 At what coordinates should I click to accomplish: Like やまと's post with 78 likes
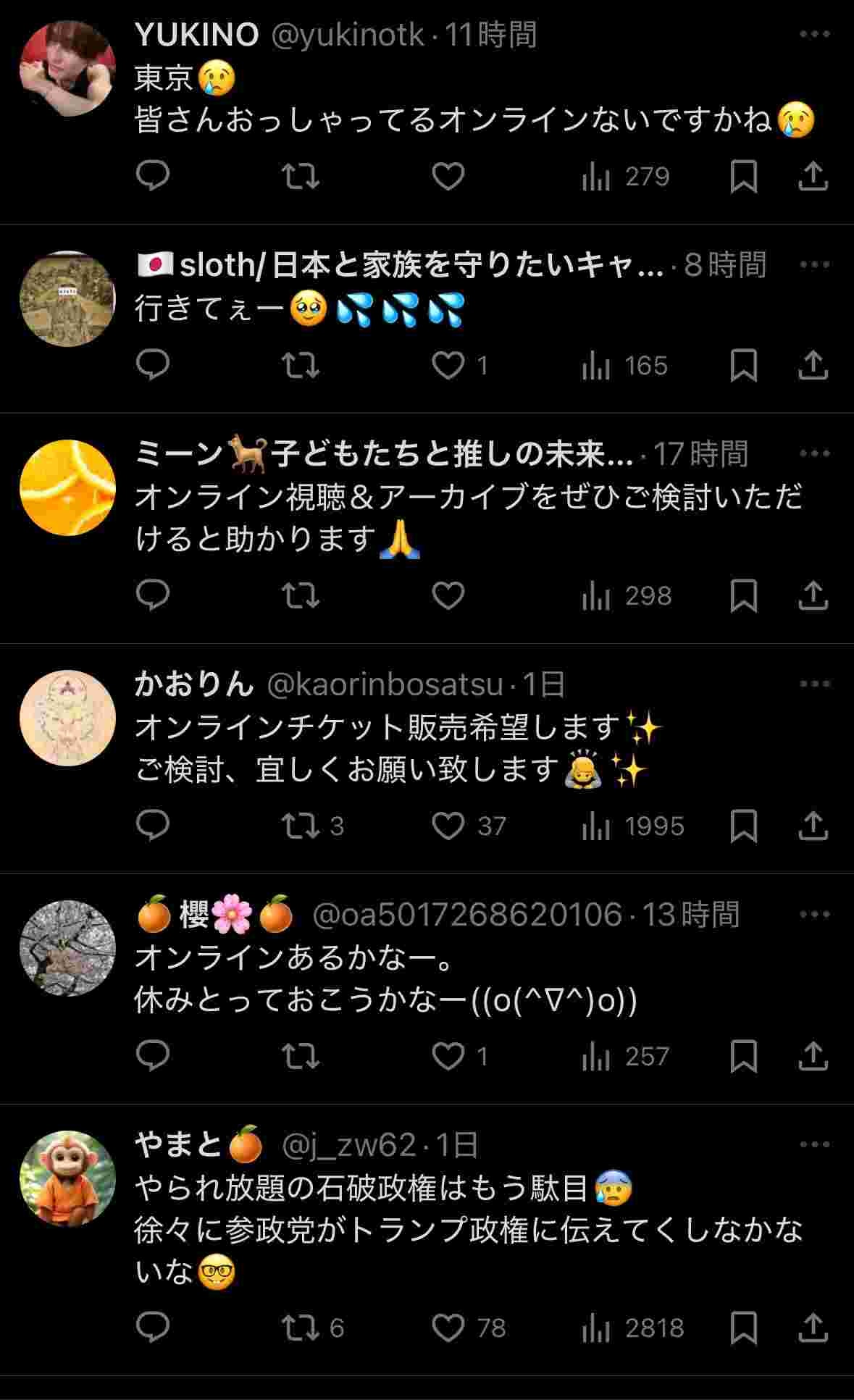448,1327
